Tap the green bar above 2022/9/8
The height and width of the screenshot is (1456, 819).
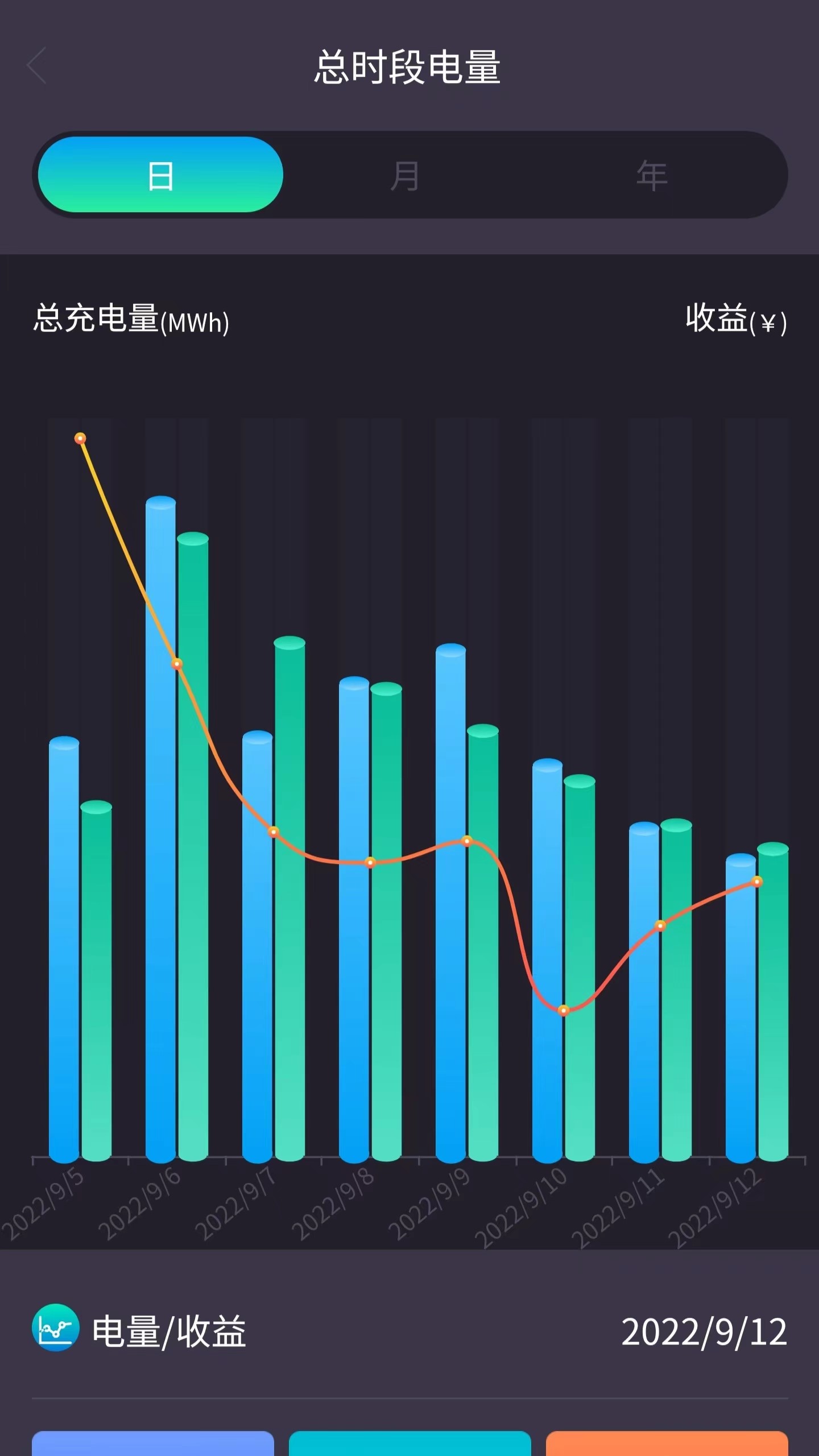tap(386, 910)
